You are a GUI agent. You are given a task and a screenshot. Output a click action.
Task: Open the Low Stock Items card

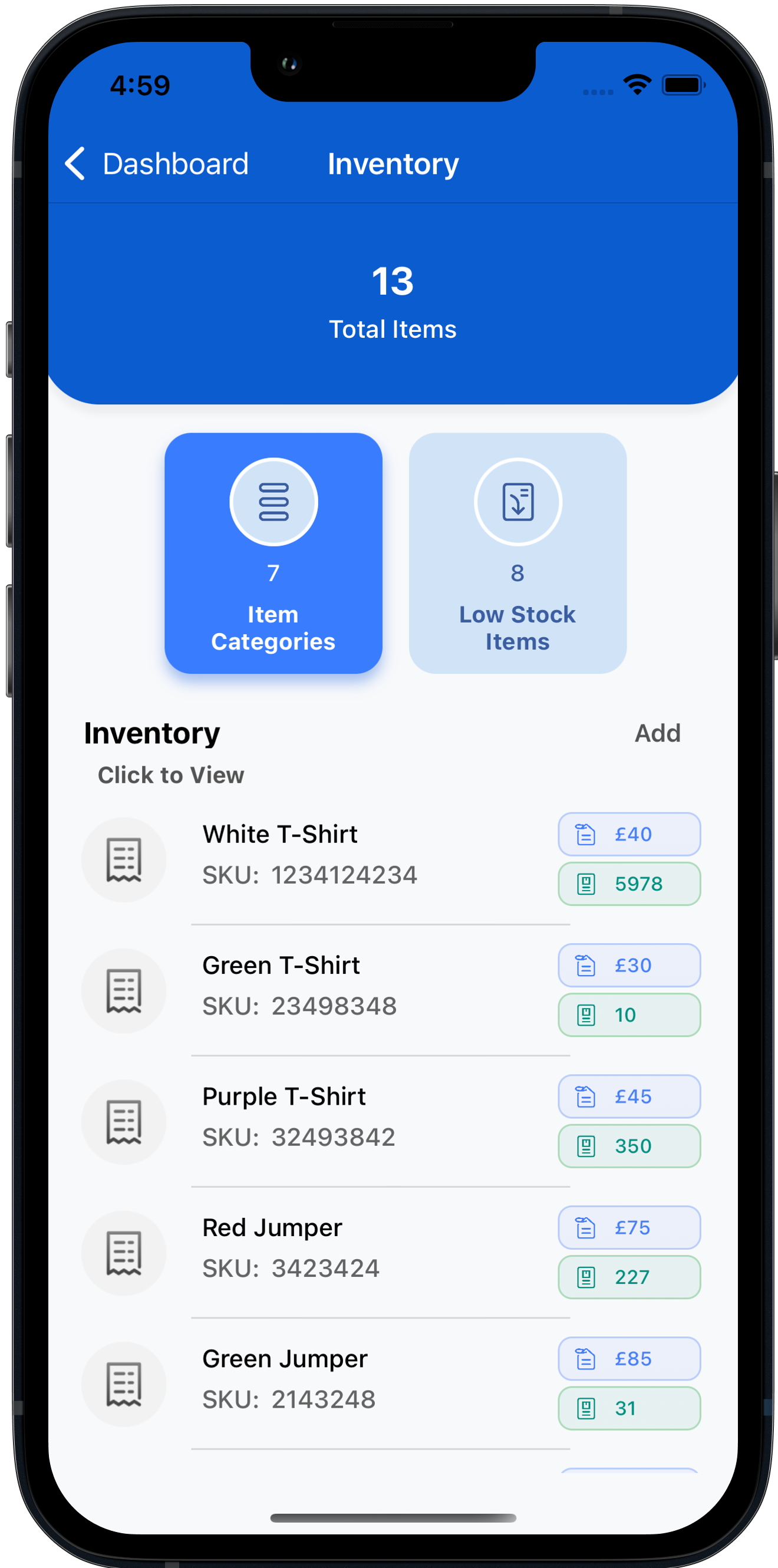[517, 553]
